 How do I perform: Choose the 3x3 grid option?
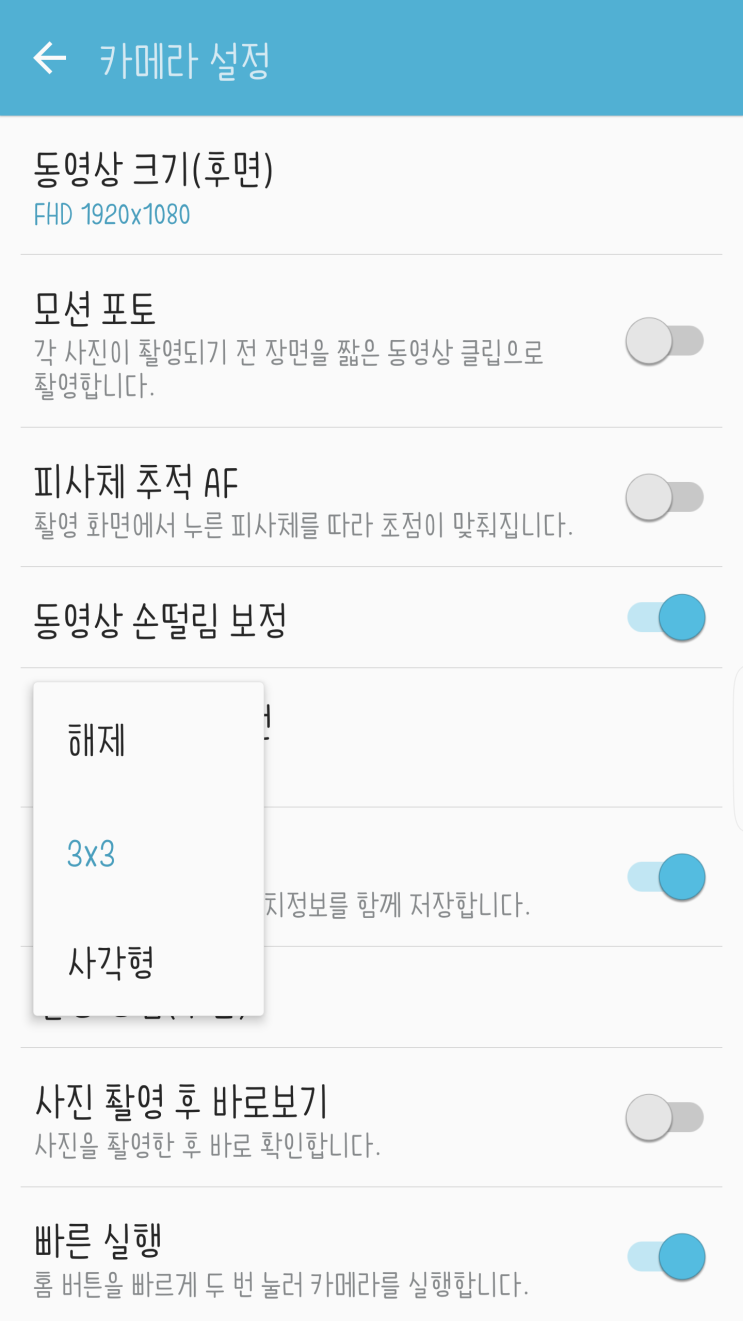tap(148, 854)
